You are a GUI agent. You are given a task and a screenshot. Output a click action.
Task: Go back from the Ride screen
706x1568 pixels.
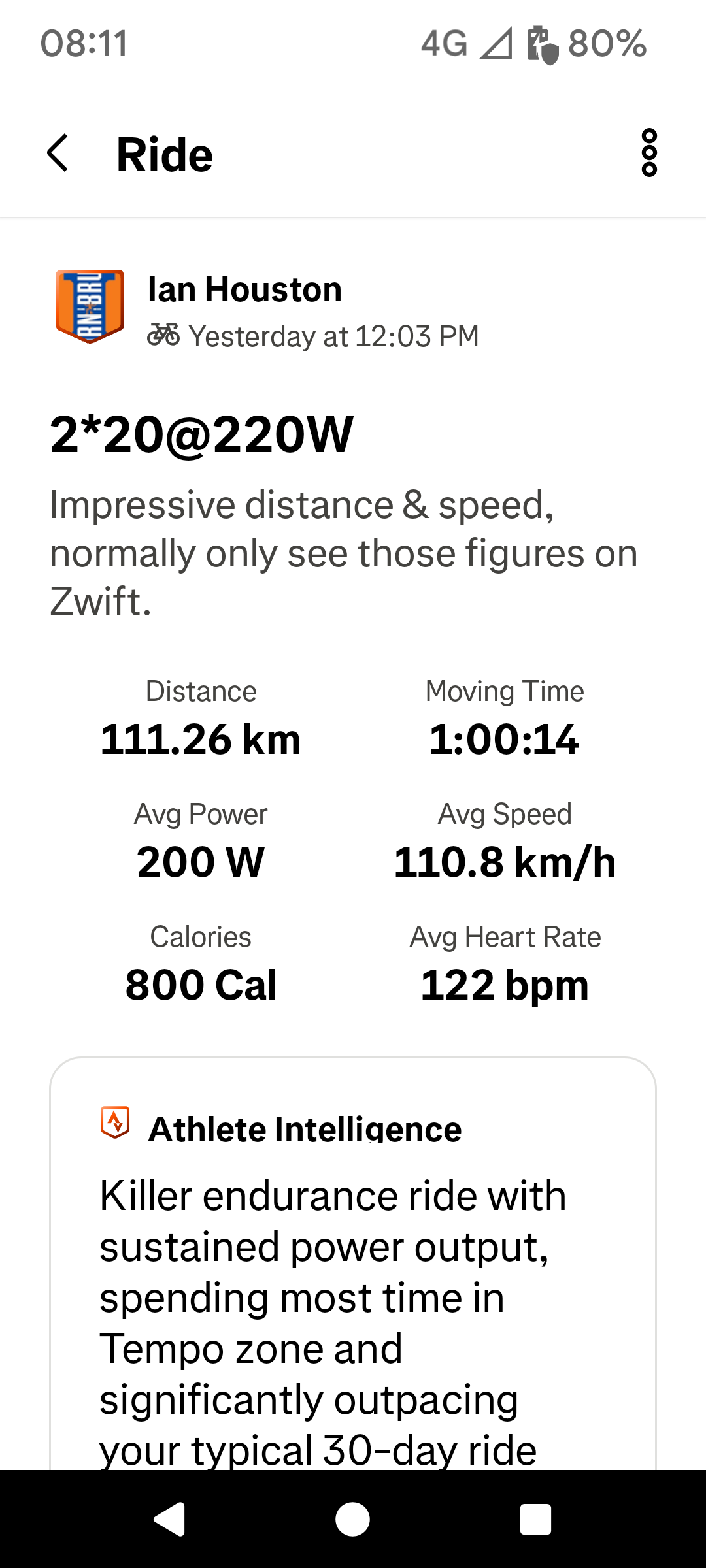pyautogui.click(x=58, y=154)
